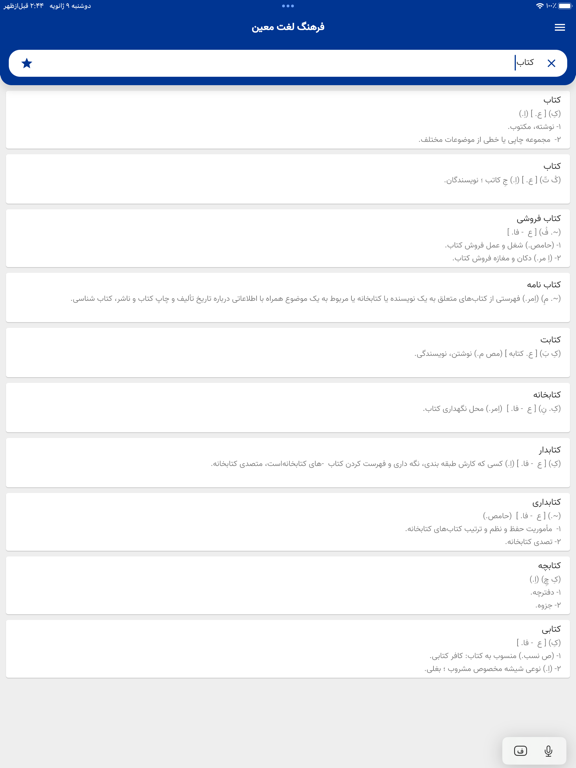Open the کتاب نامه entry

click(x=288, y=297)
